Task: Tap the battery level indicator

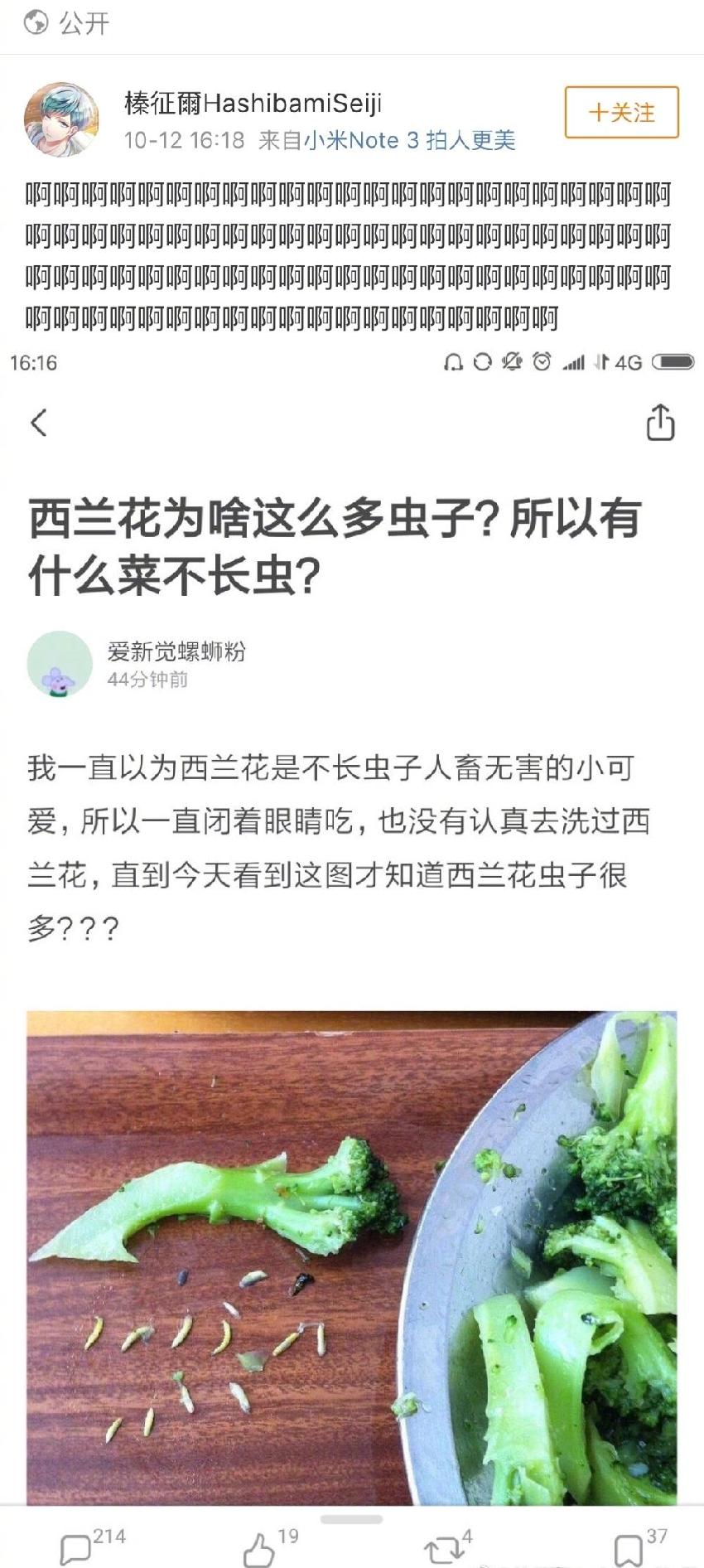Action: [673, 362]
